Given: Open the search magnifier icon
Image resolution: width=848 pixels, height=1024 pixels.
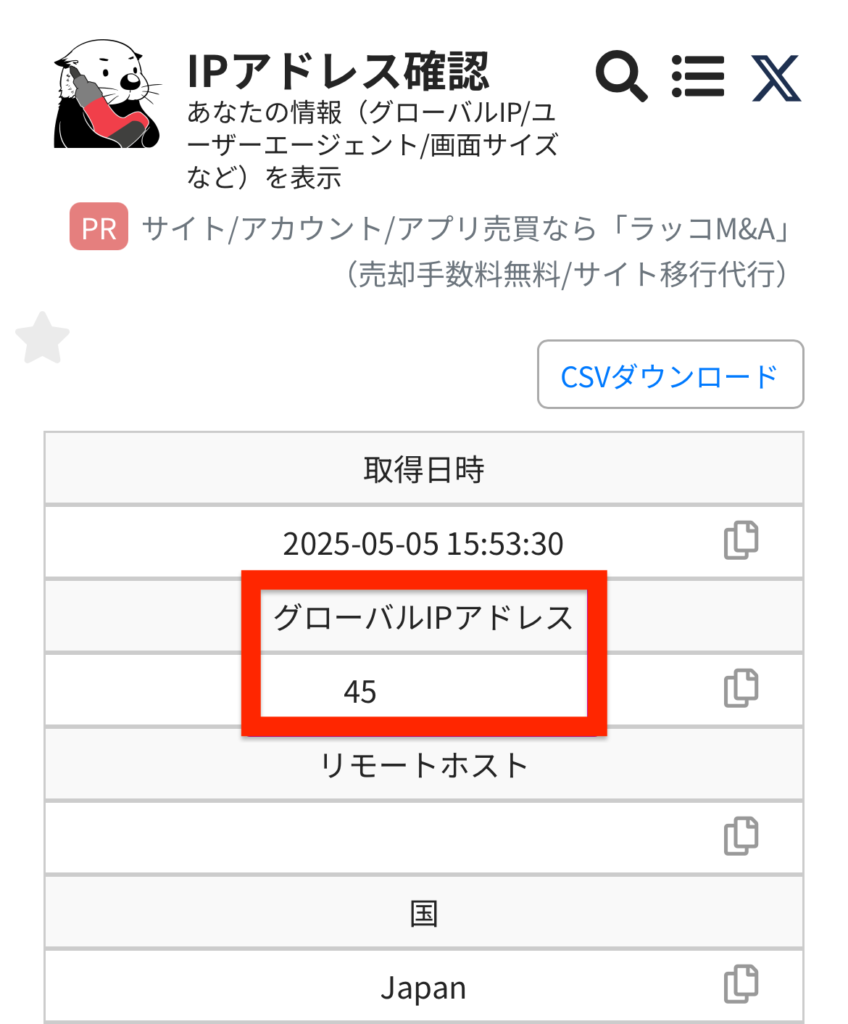Looking at the screenshot, I should 621,76.
